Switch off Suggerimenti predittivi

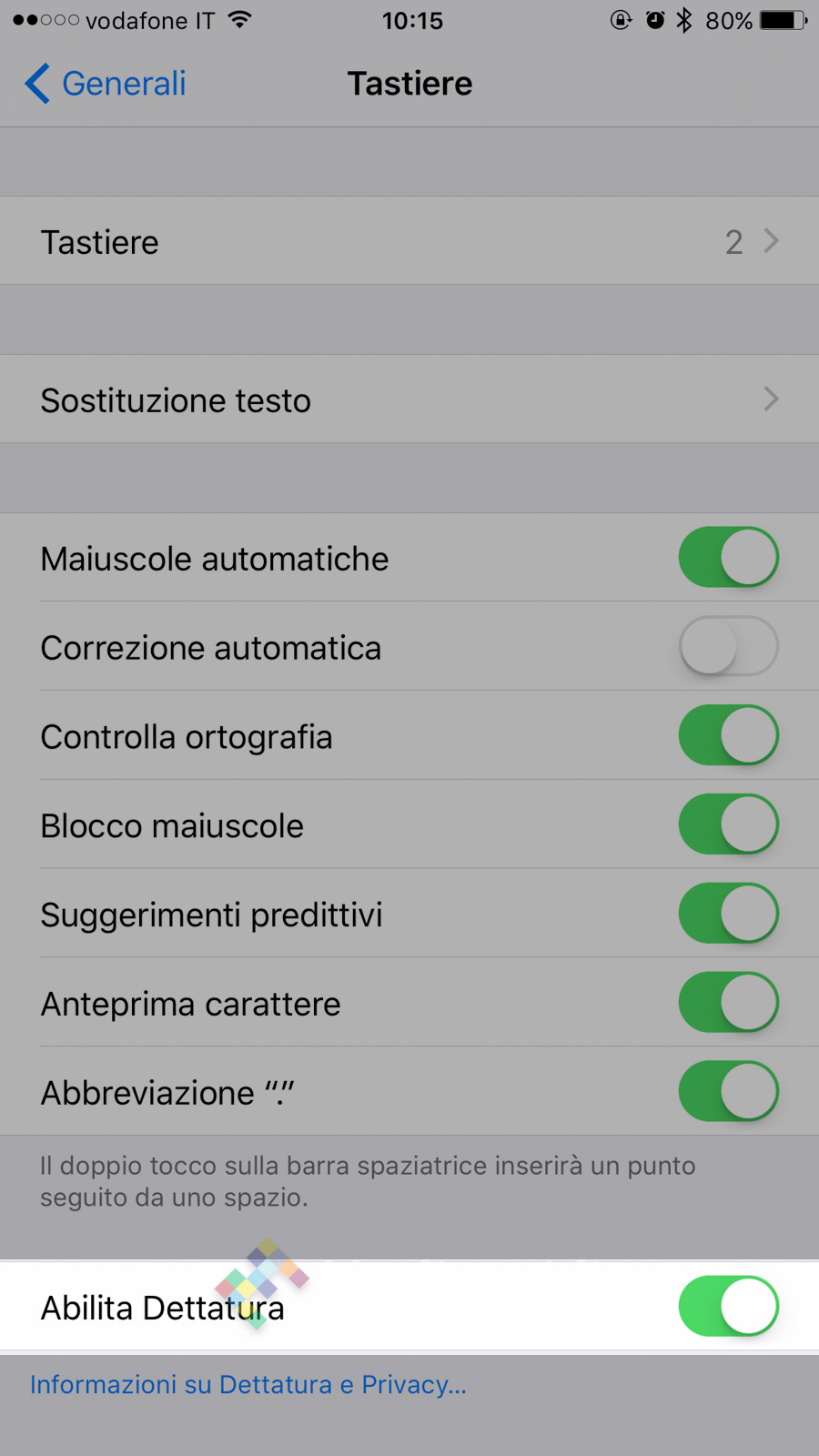(728, 915)
